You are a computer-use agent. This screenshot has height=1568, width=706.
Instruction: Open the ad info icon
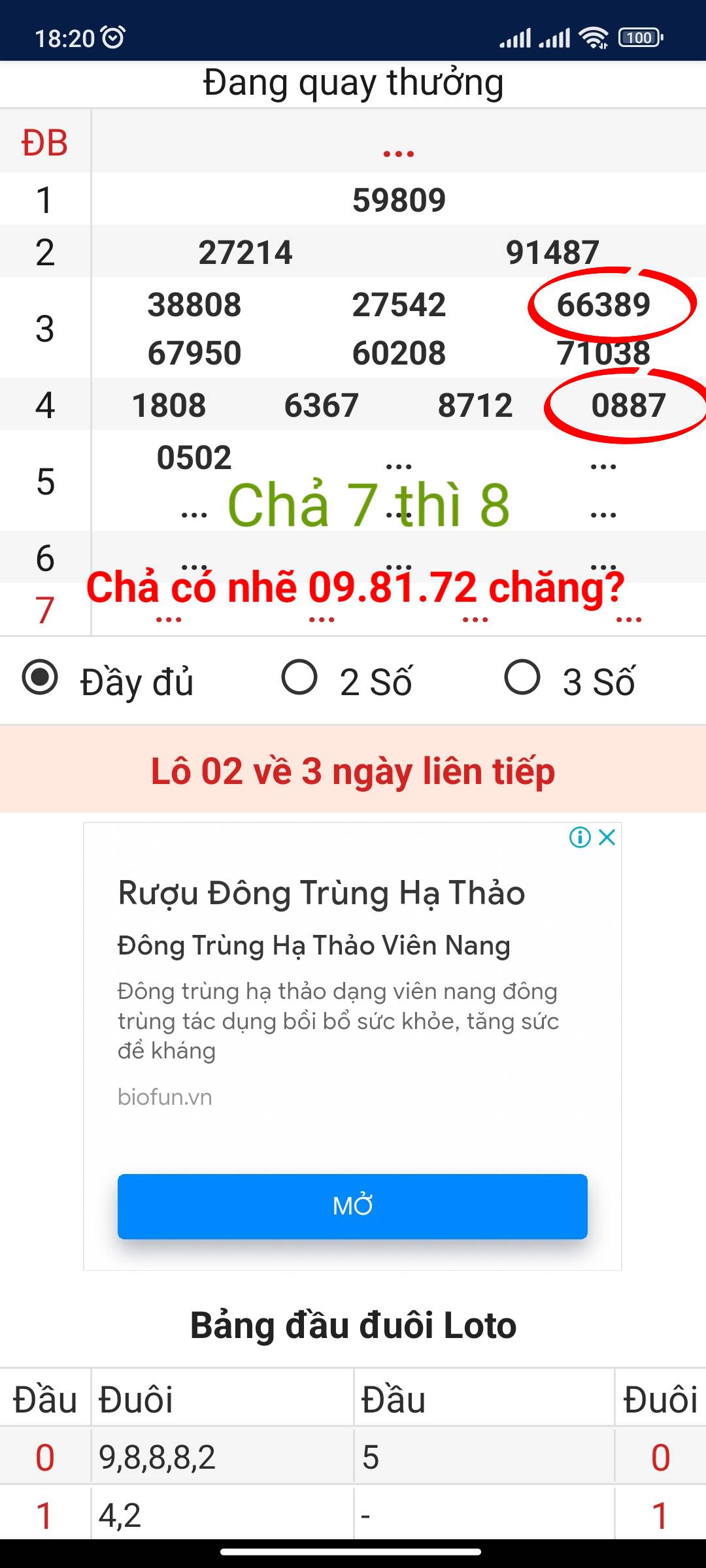pyautogui.click(x=580, y=837)
